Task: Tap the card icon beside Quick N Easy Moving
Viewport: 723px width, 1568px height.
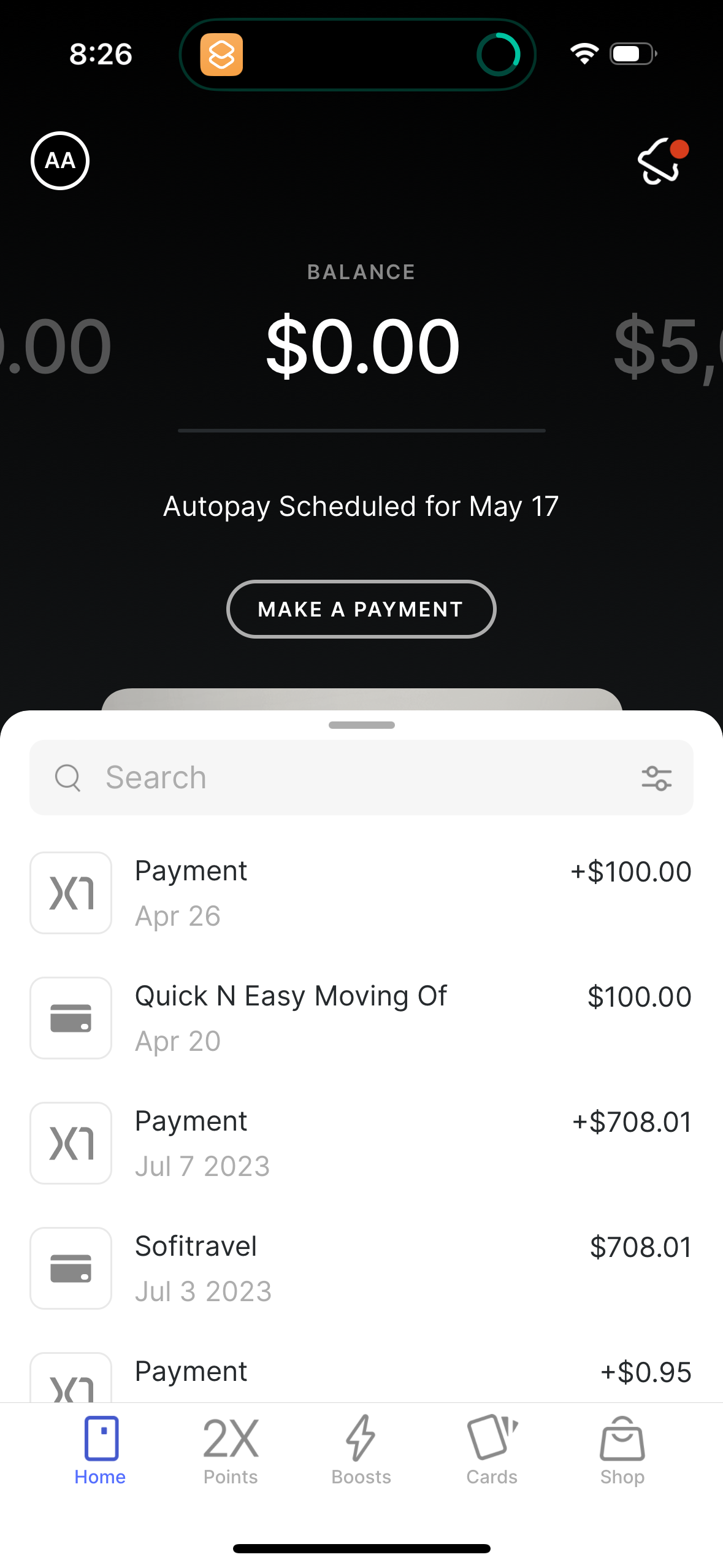Action: coord(70,1018)
